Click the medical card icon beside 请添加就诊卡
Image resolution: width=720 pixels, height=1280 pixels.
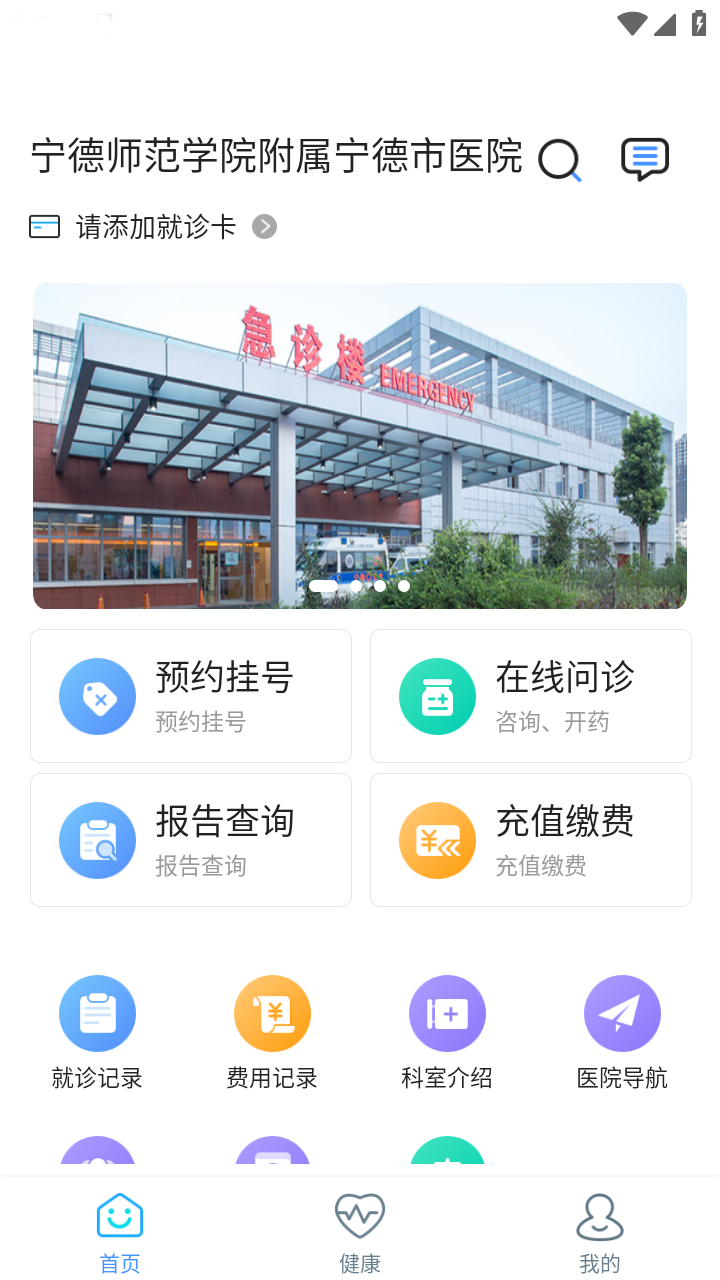click(44, 226)
